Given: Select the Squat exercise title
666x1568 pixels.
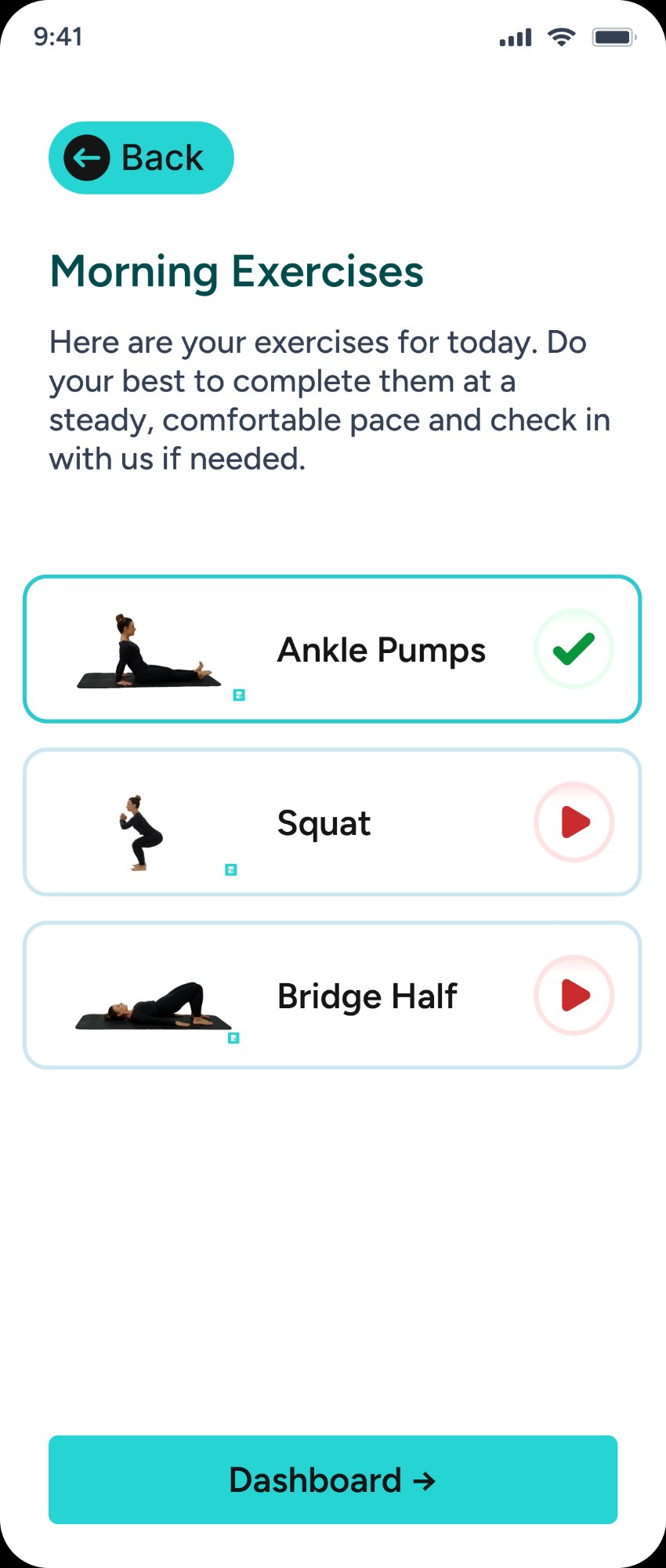Looking at the screenshot, I should point(324,822).
